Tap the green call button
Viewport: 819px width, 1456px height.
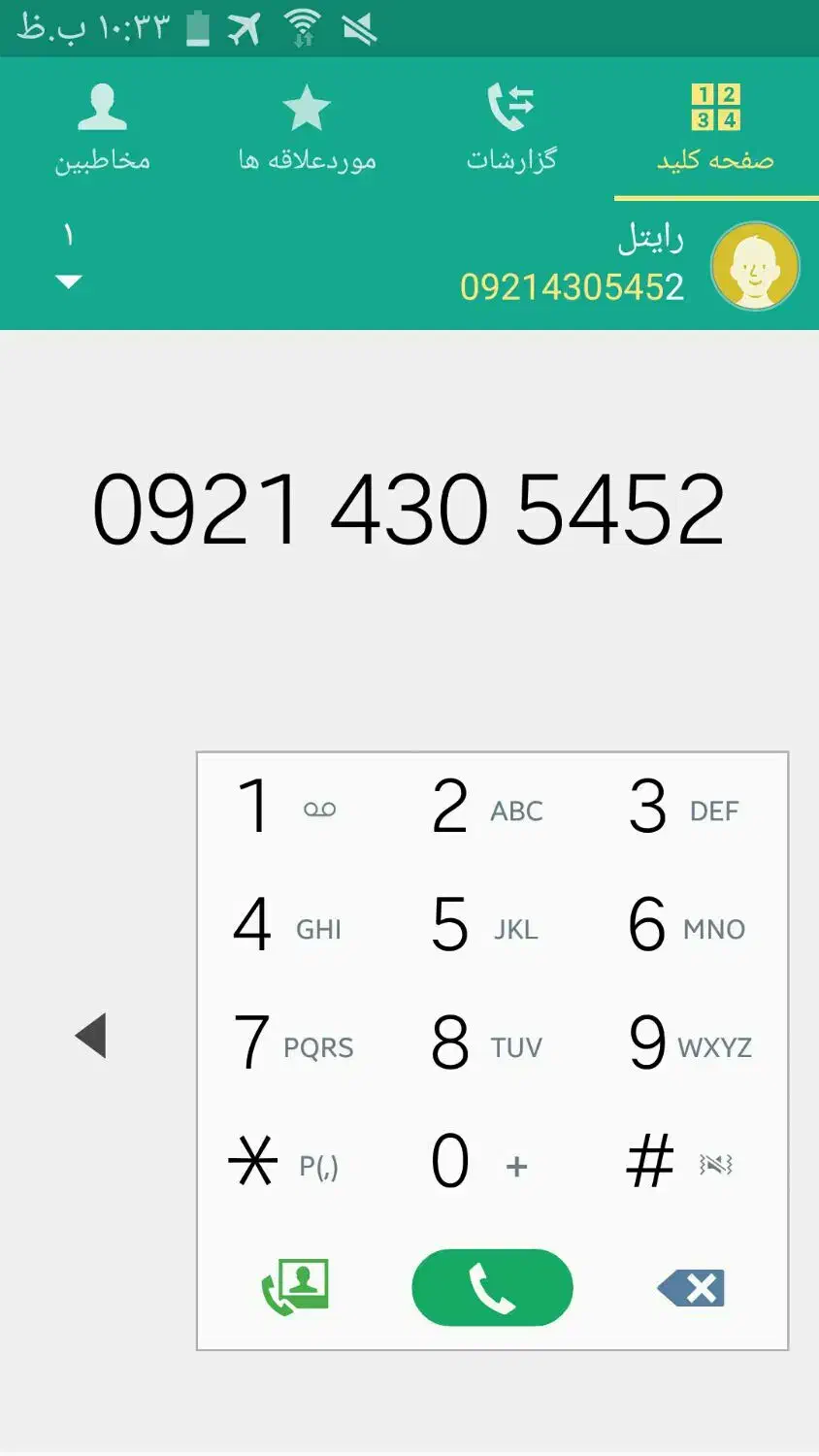(492, 1288)
